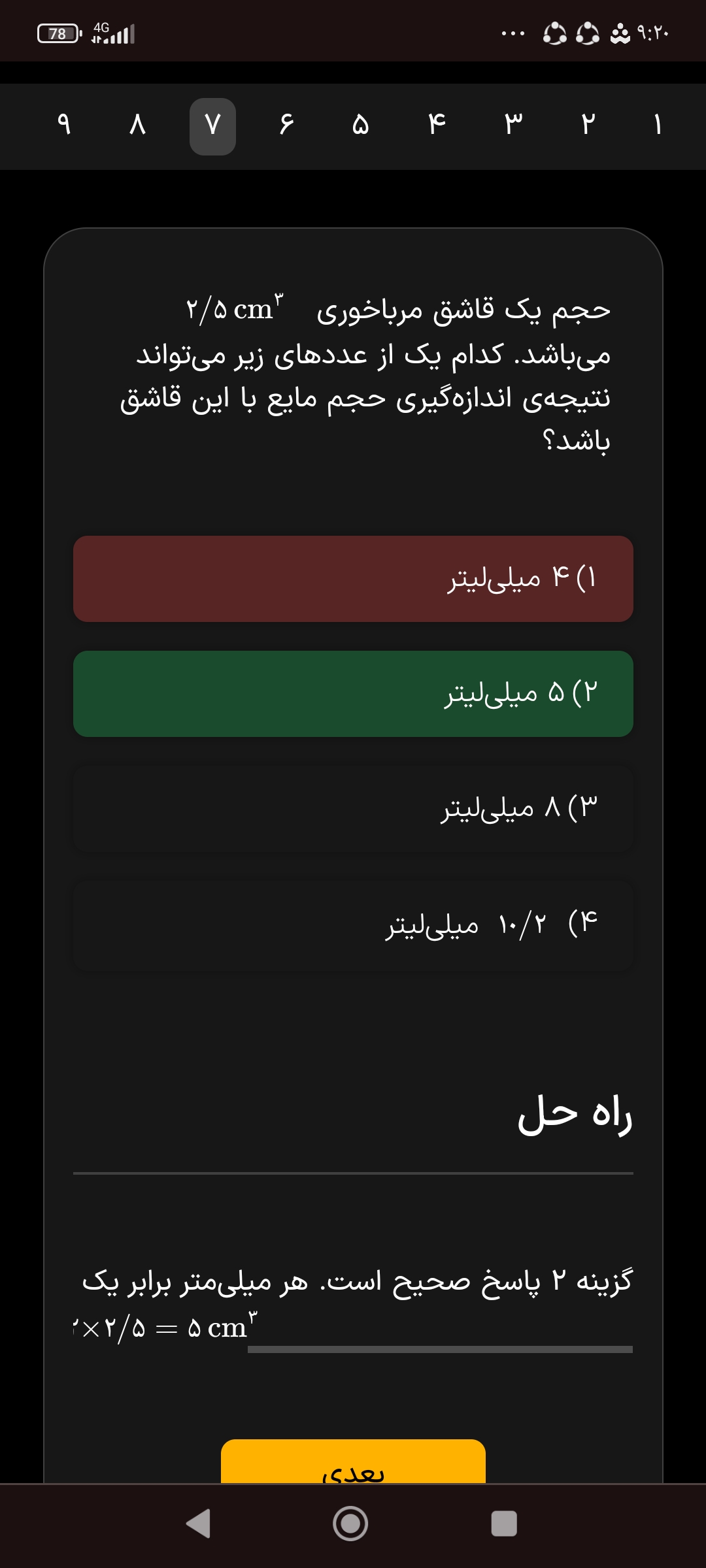Go to question ۳
The width and height of the screenshot is (706, 1568).
pos(514,124)
